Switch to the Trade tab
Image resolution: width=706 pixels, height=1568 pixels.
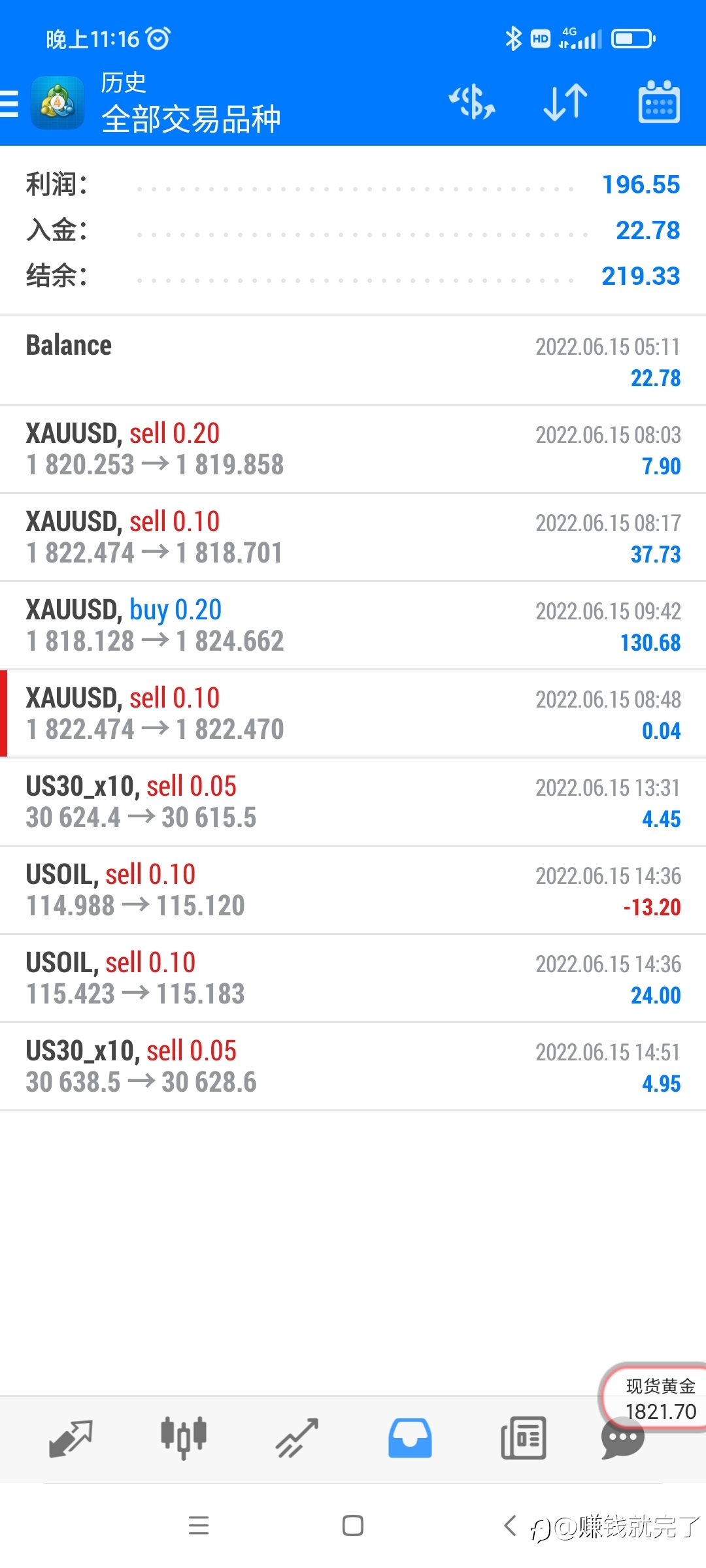[x=297, y=1439]
